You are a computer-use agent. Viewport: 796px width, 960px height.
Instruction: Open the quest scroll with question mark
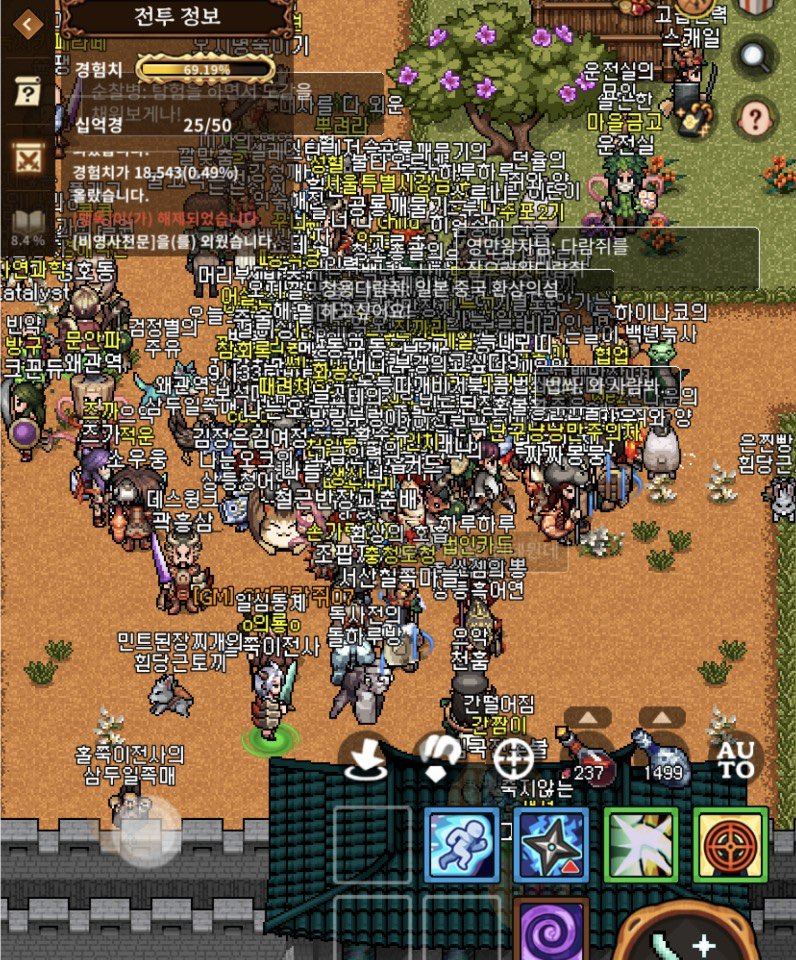tap(29, 93)
